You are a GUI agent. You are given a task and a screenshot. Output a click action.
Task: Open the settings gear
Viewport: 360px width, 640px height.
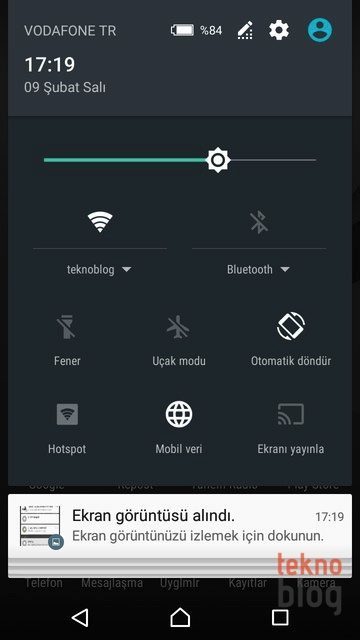pyautogui.click(x=279, y=30)
